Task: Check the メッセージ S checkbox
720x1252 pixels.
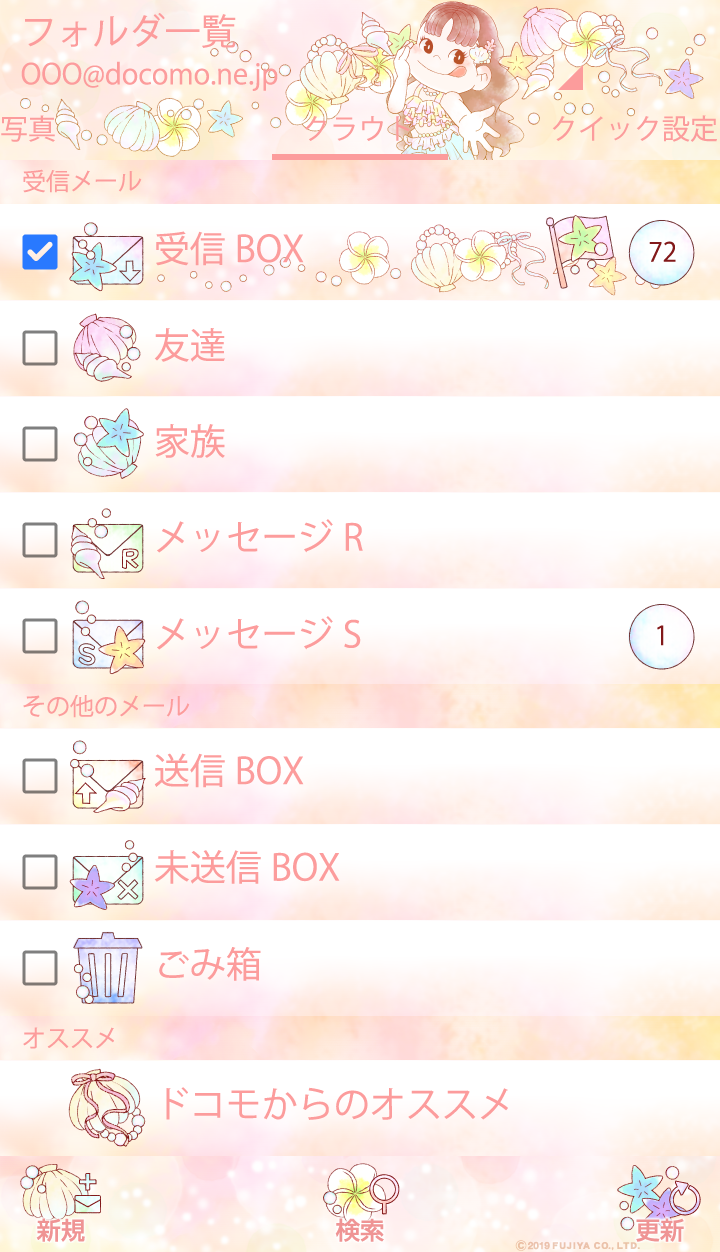Action: pos(40,635)
